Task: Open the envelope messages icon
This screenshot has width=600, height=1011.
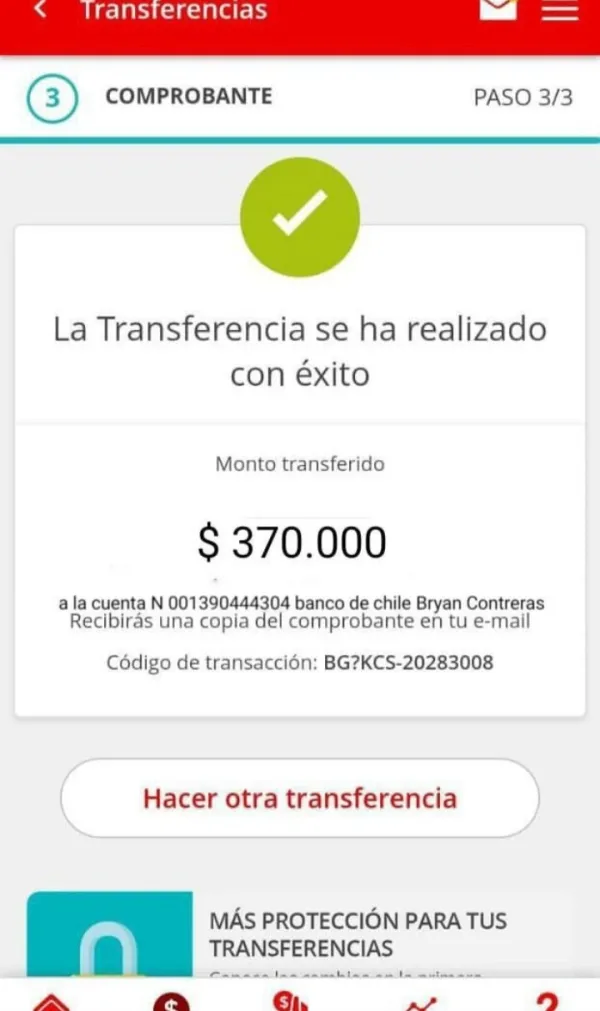Action: [x=498, y=9]
